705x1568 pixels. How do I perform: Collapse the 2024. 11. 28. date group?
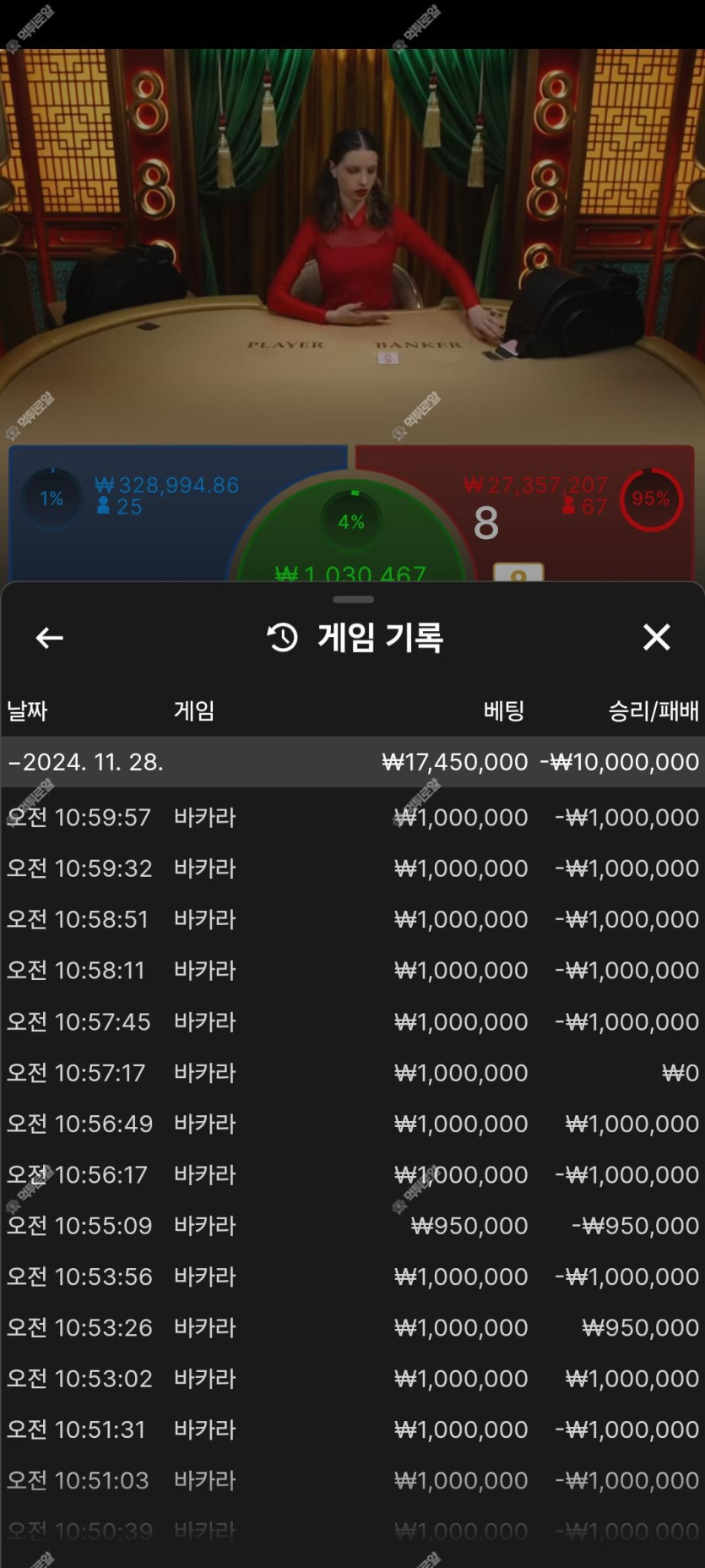(x=84, y=762)
